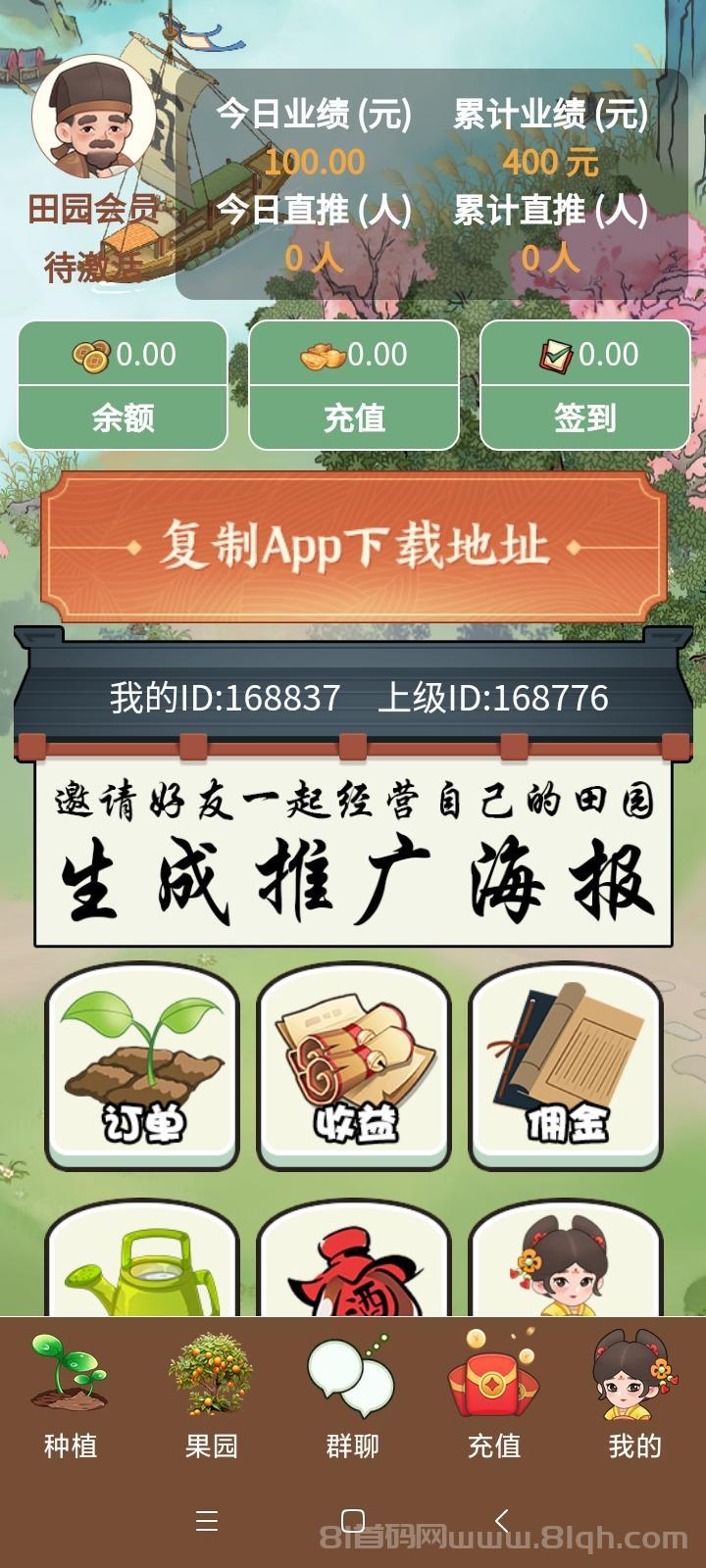The image size is (706, 1568).
Task: Tap the system home button
Action: point(353,1521)
